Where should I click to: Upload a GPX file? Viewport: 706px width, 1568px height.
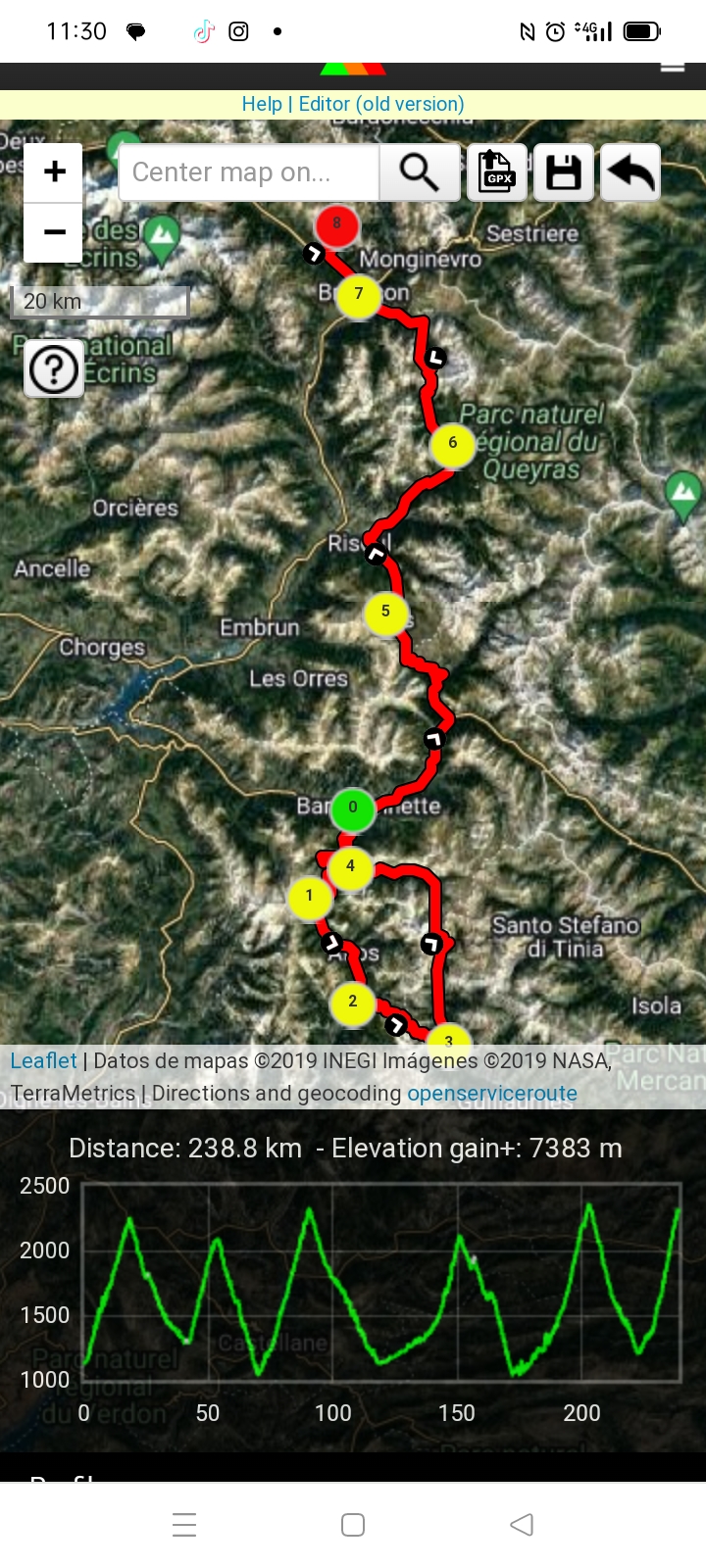coord(497,172)
